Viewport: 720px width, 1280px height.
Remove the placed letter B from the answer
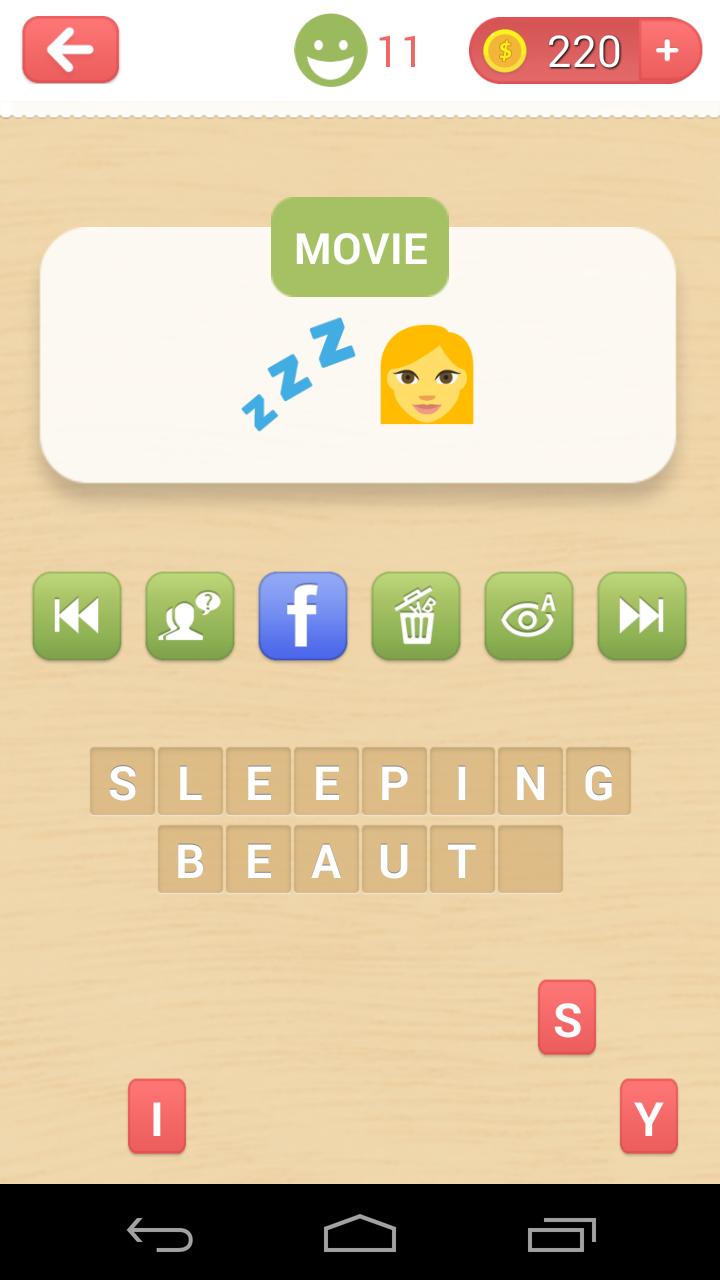click(190, 859)
